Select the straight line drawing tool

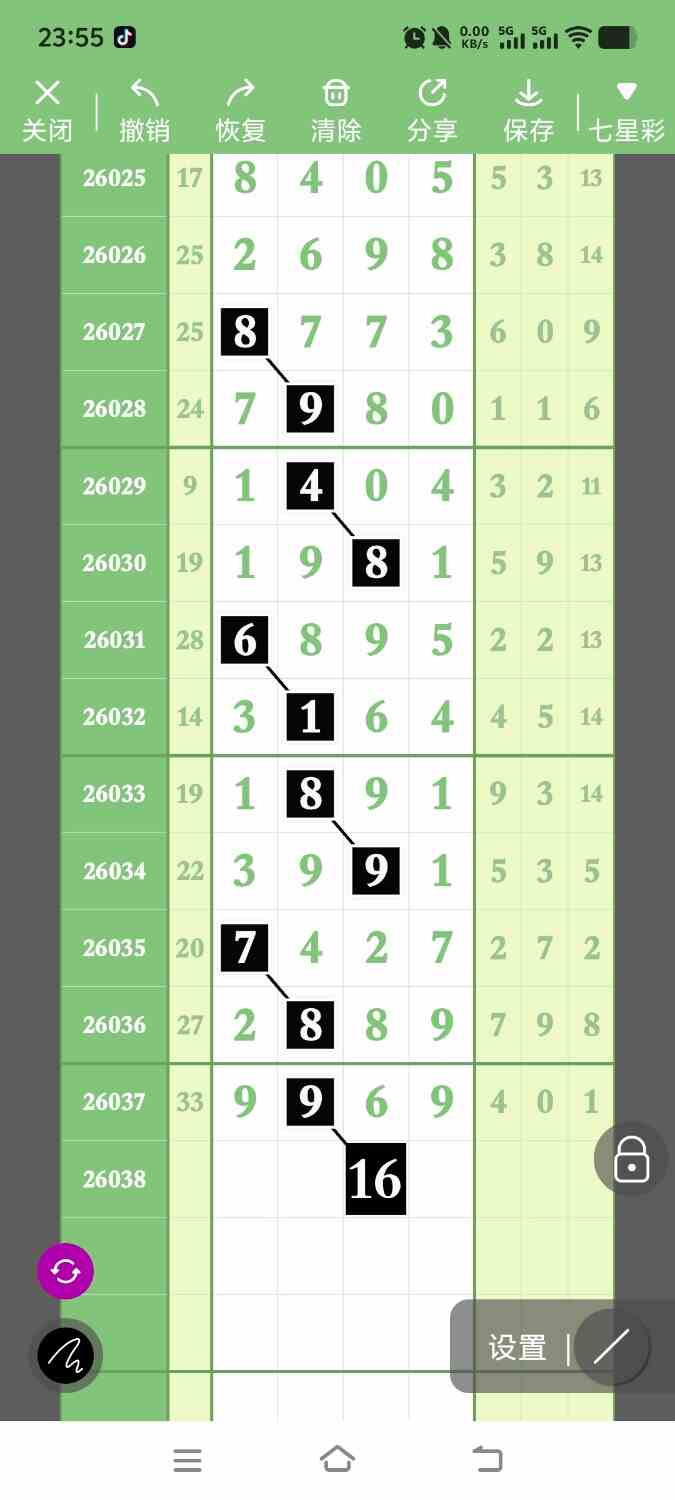pyautogui.click(x=610, y=1346)
